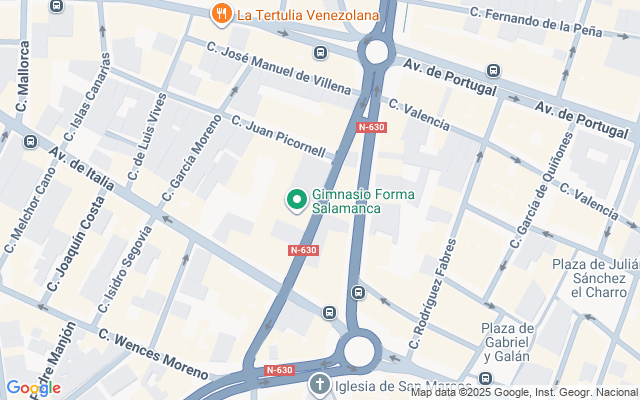Open Iglesia de San Marcos church marker

(x=320, y=383)
